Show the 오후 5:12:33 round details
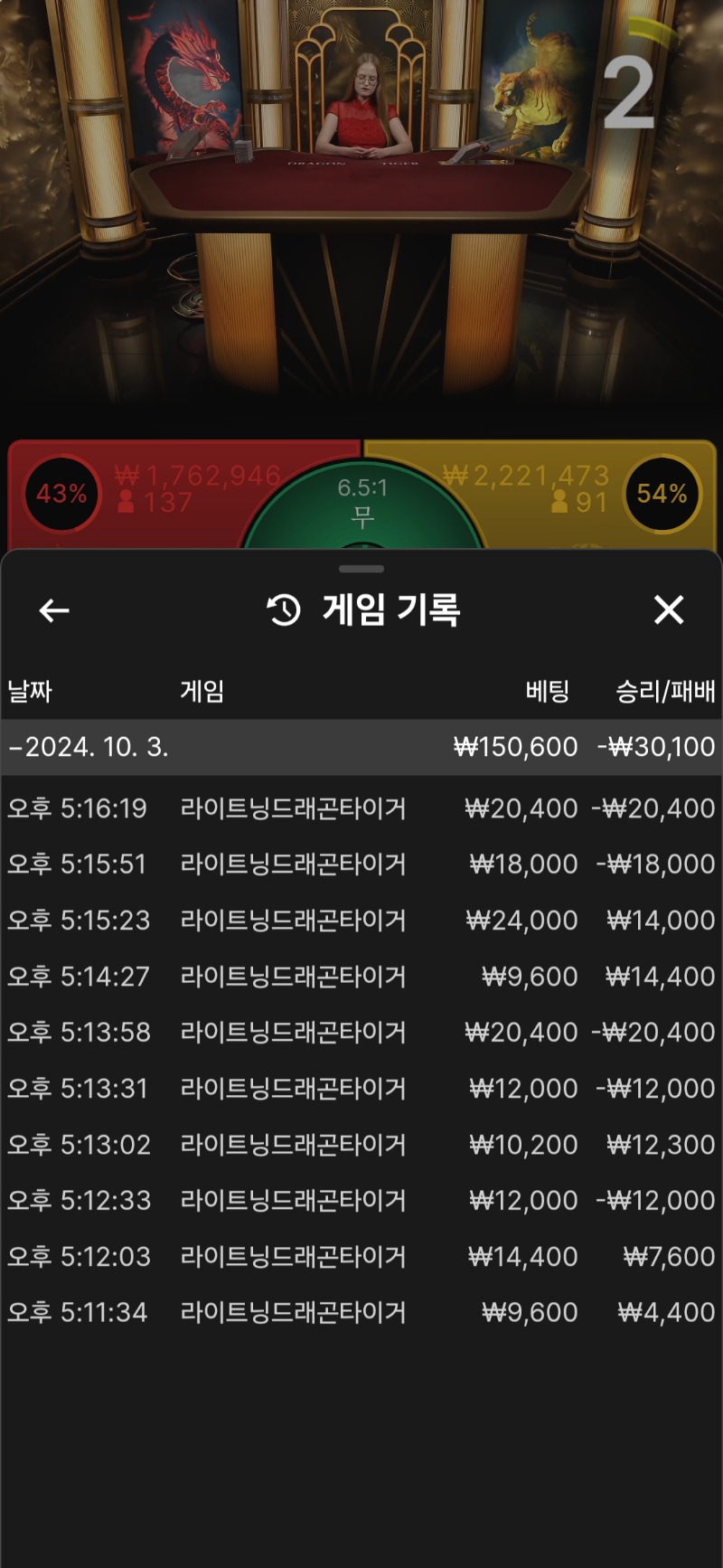The image size is (723, 1568). 361,1201
